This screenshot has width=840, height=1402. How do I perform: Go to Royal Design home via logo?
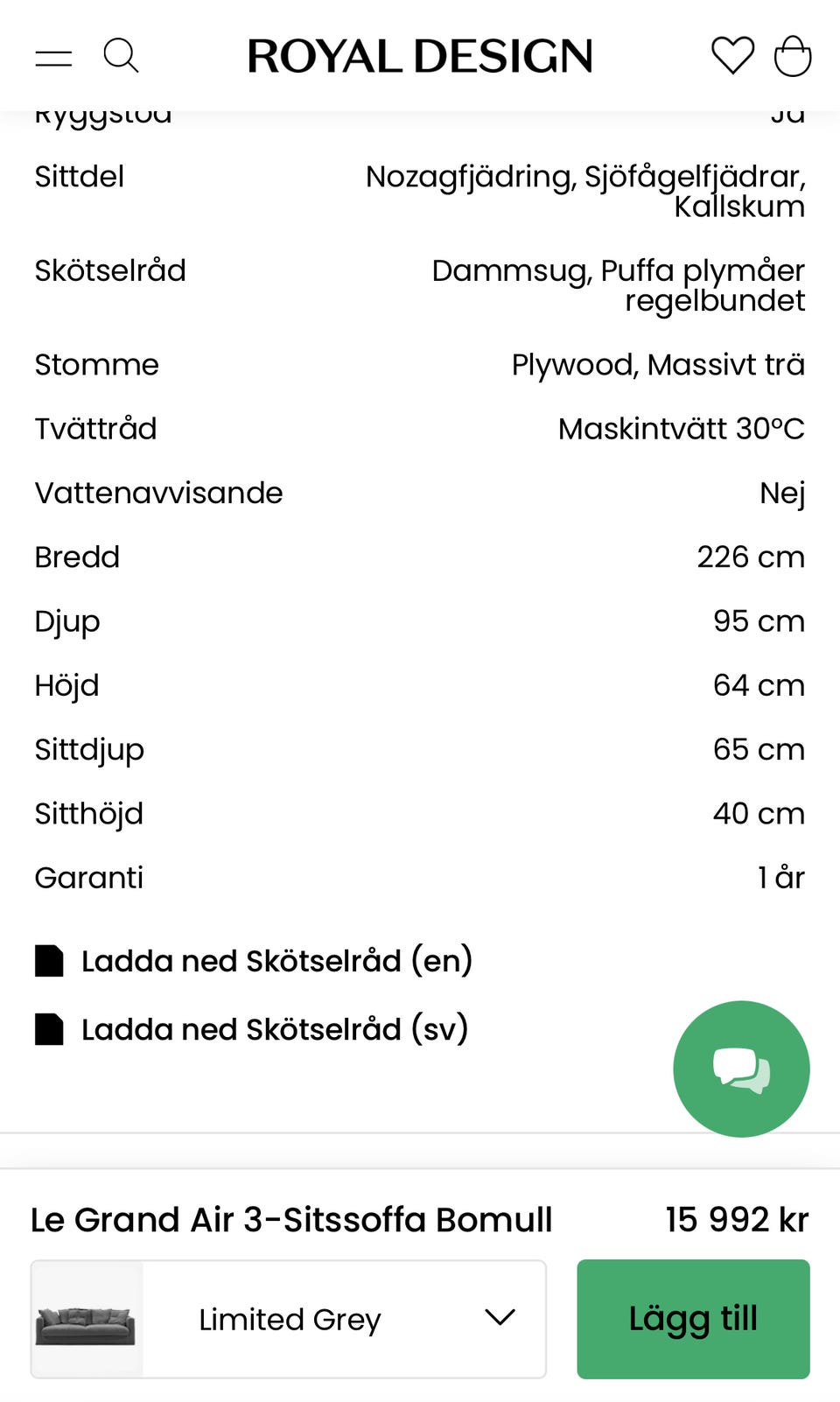point(420,57)
